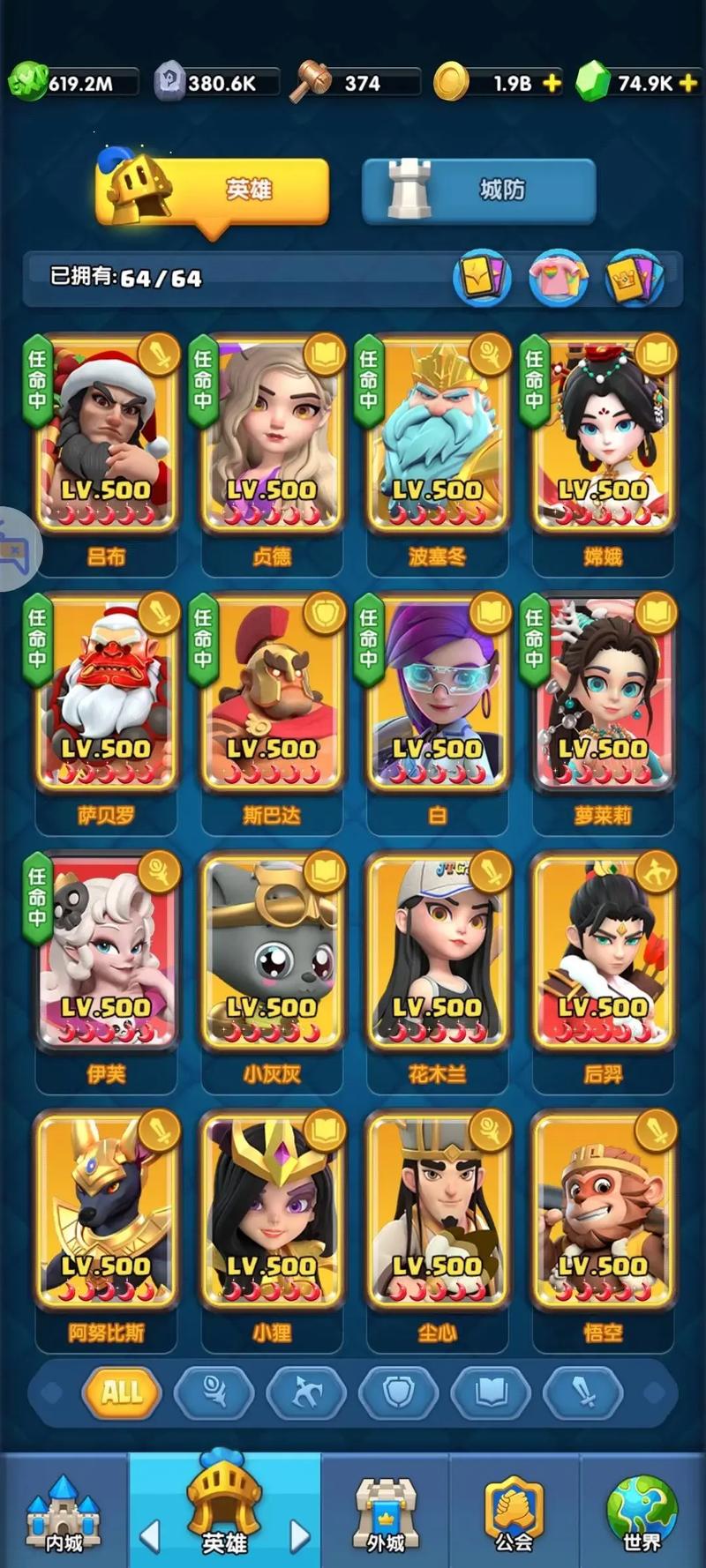Screen dimensions: 706x1568
Task: Go to 内城 tab
Action: [64, 1512]
